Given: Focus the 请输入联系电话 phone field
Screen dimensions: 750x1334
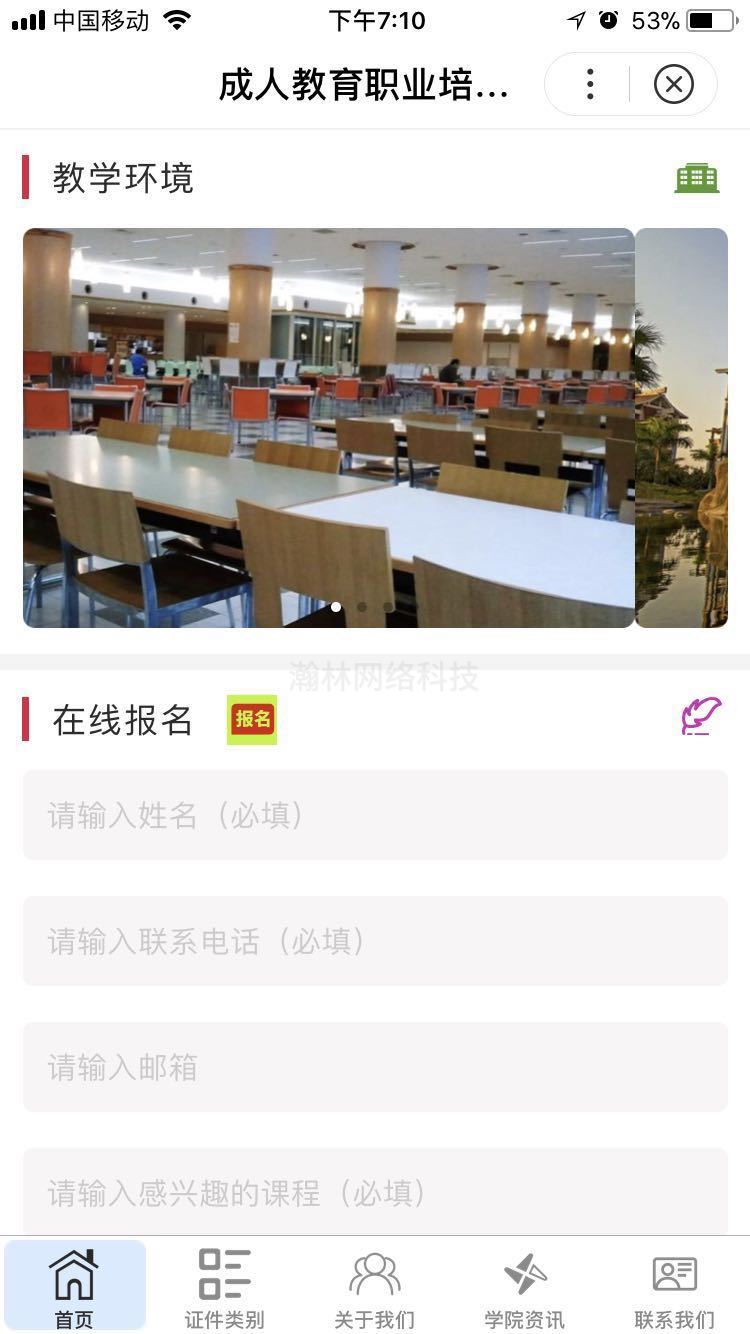Looking at the screenshot, I should [375, 941].
